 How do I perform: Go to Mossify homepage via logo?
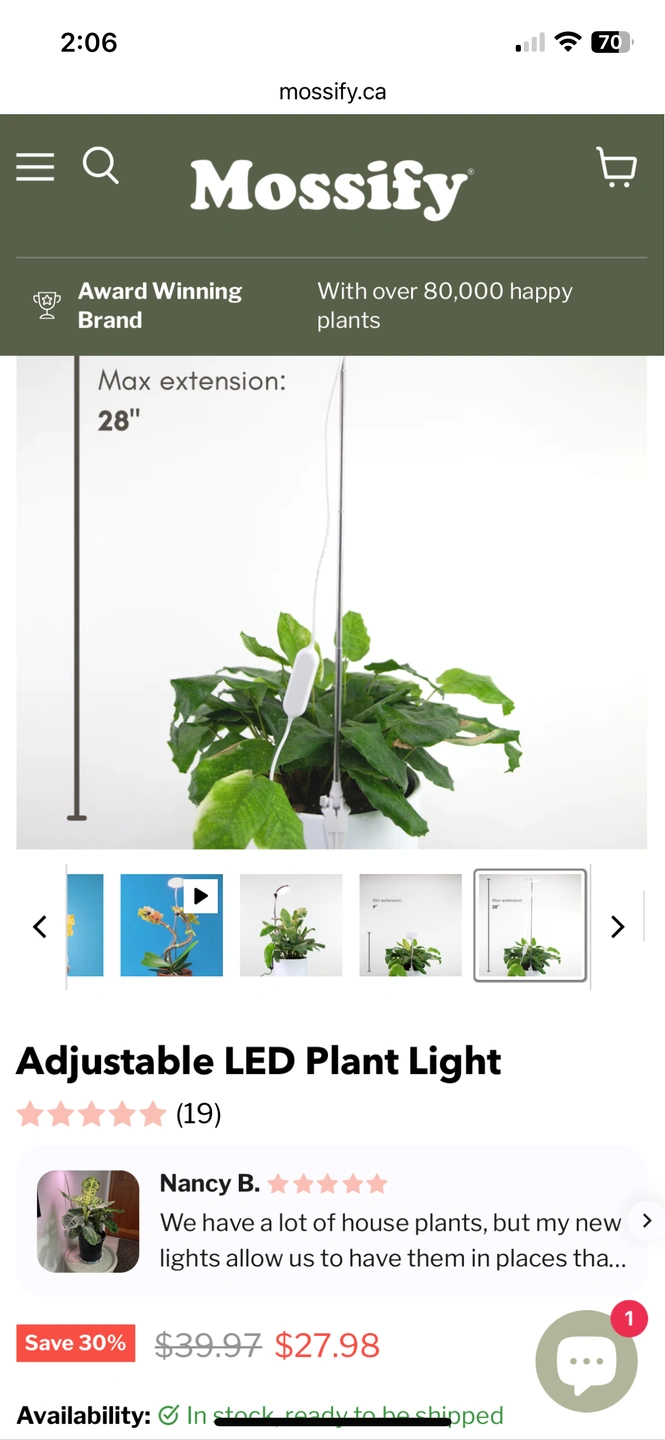pos(331,187)
